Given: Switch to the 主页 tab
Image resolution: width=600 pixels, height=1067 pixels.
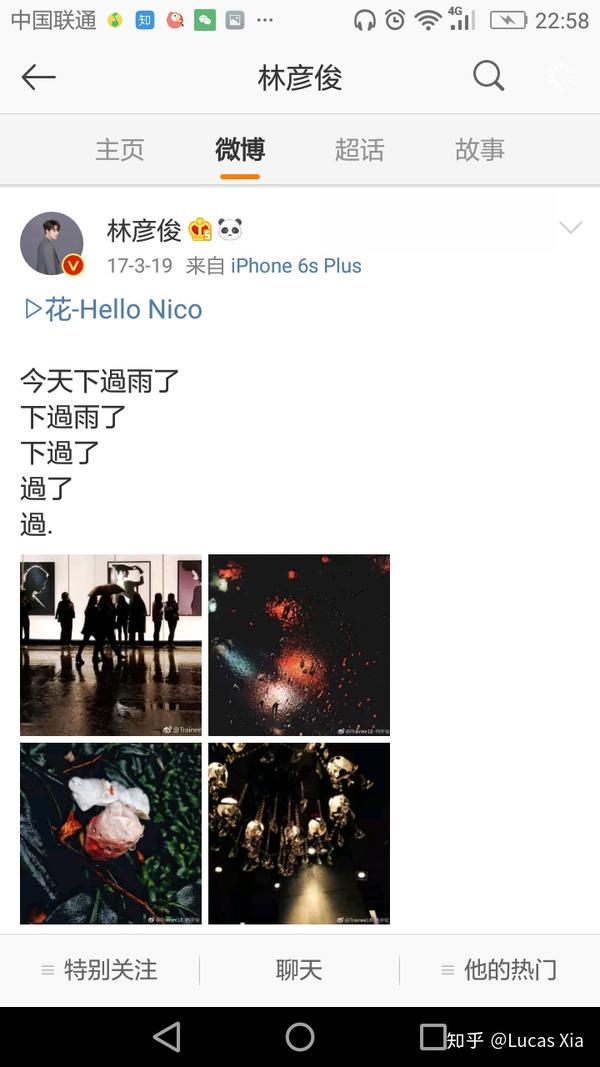Looking at the screenshot, I should (120, 150).
